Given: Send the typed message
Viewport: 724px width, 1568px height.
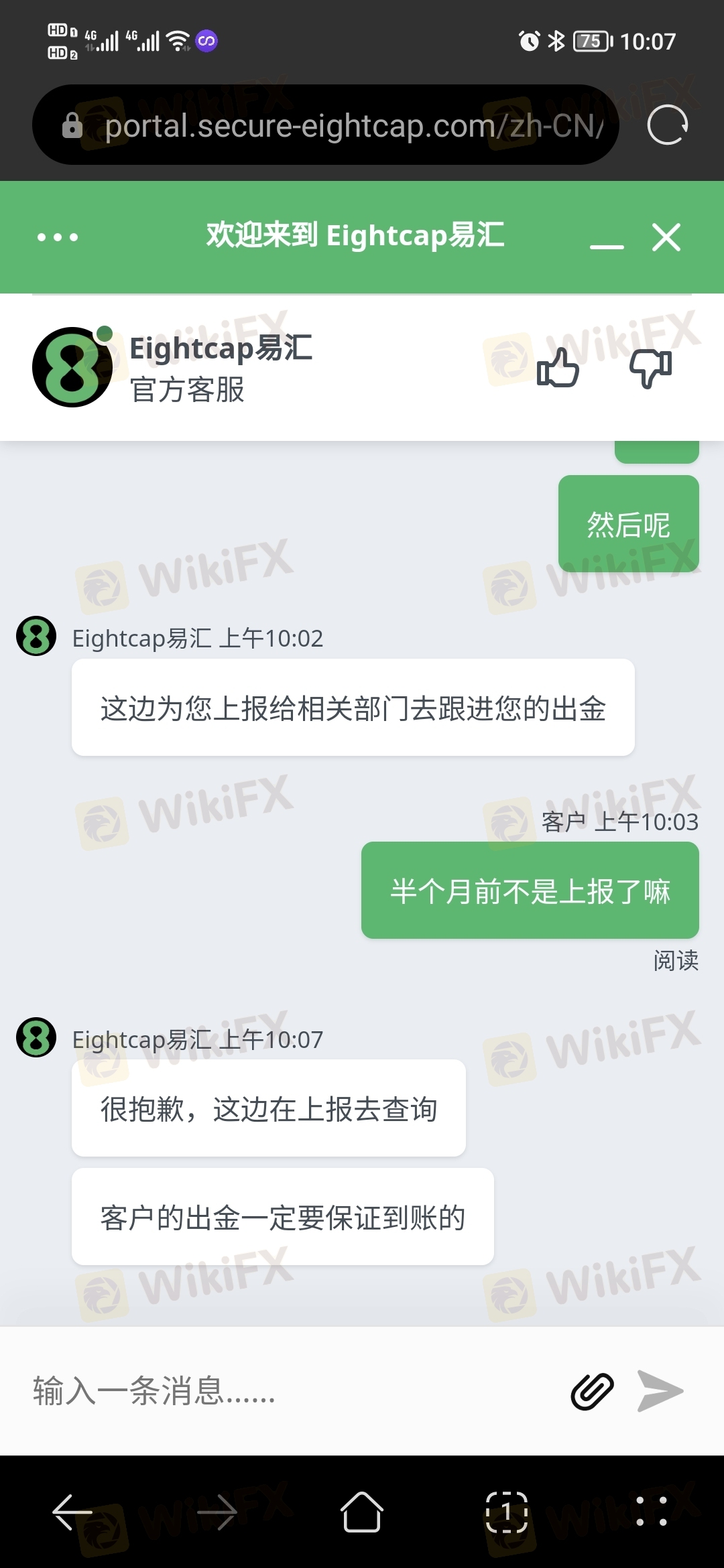Looking at the screenshot, I should [660, 1391].
